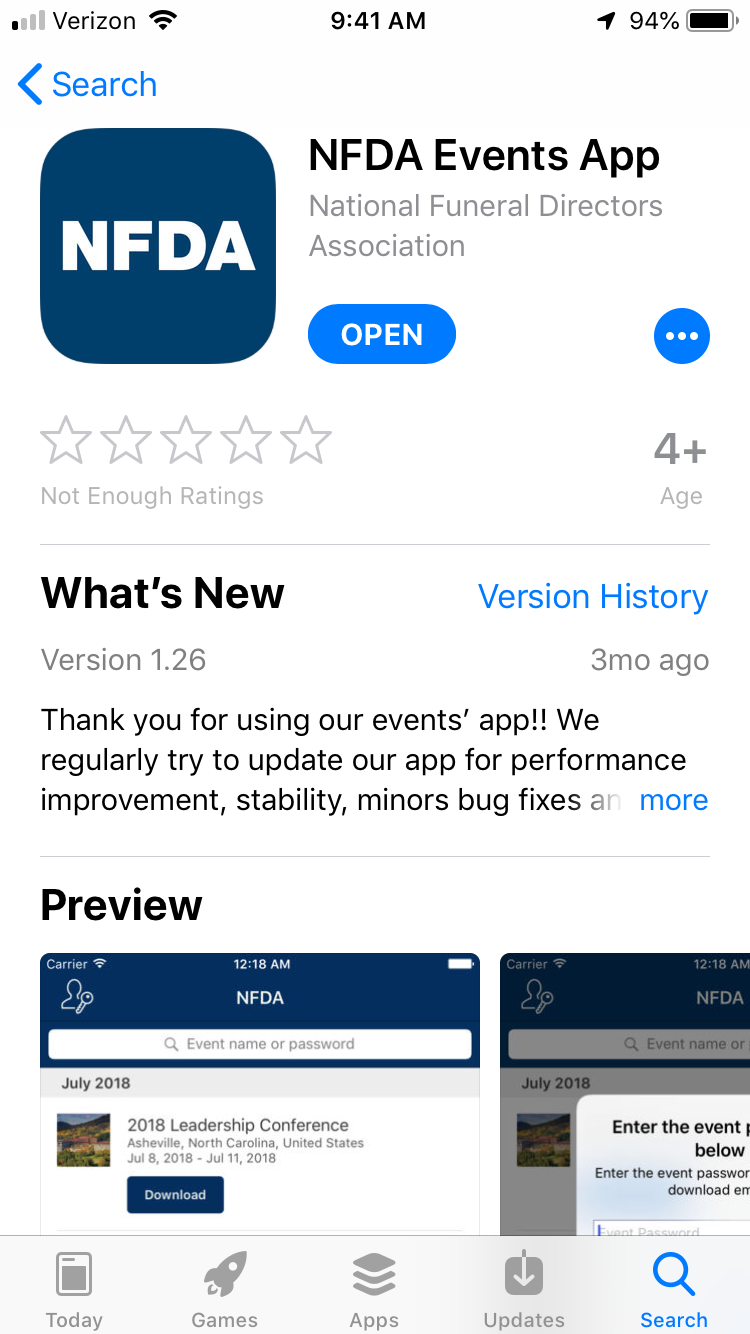Screen dimensions: 750x1334
Task: Open the more options ellipsis button
Action: click(681, 336)
